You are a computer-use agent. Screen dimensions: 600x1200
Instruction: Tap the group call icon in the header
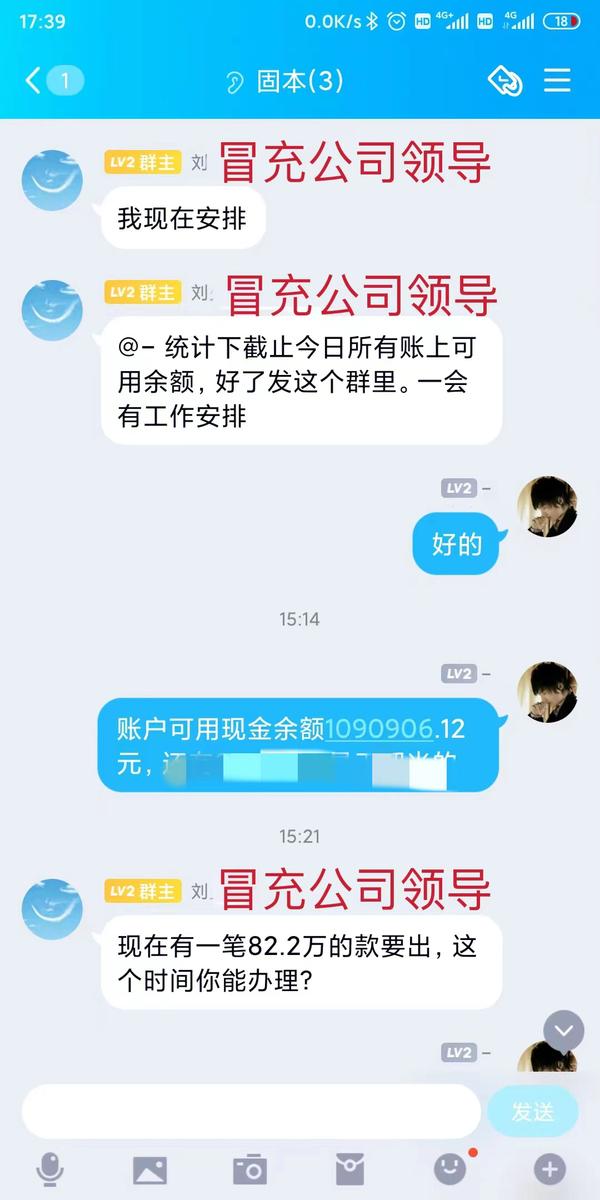coord(505,81)
